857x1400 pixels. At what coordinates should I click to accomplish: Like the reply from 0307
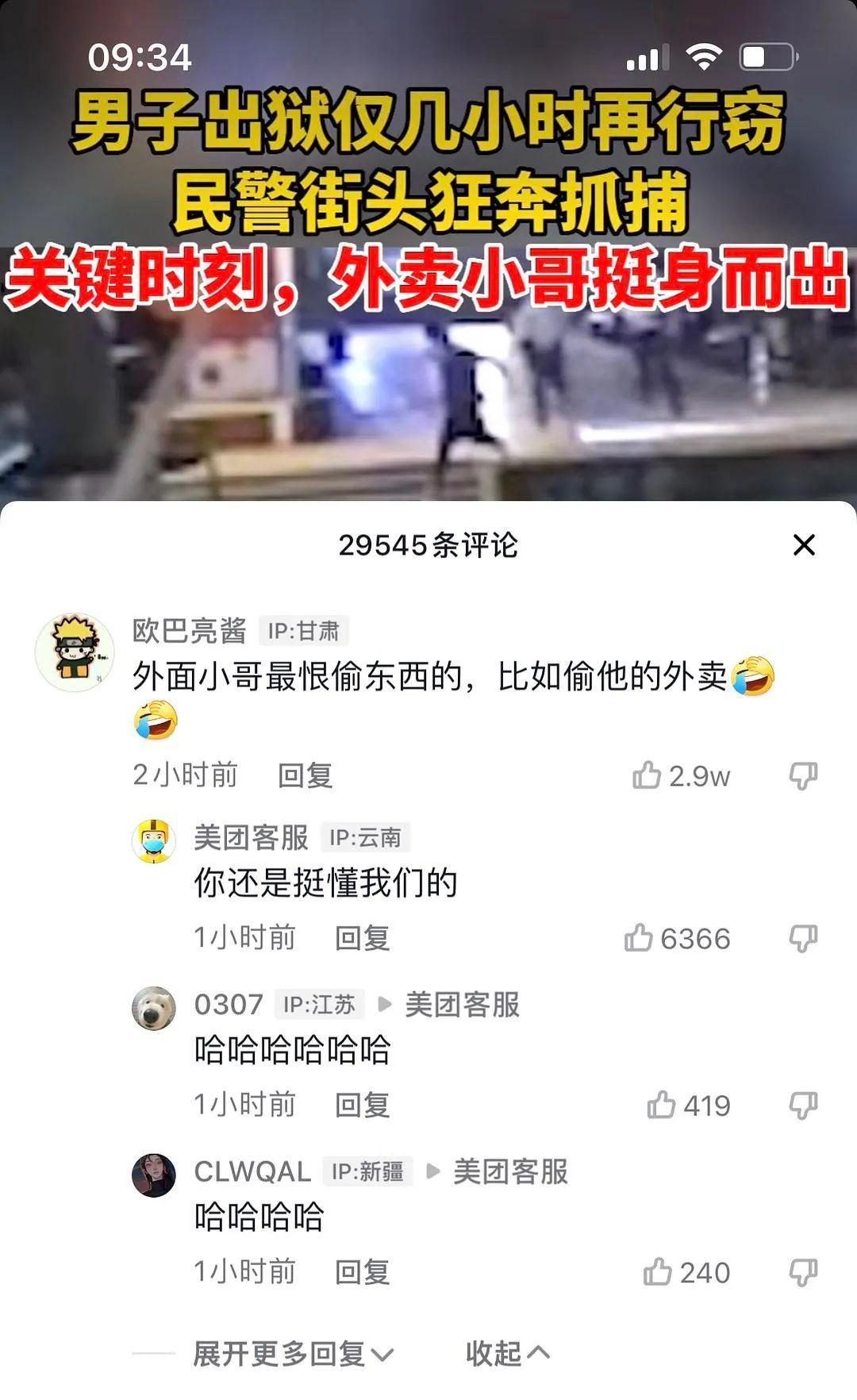(660, 1105)
